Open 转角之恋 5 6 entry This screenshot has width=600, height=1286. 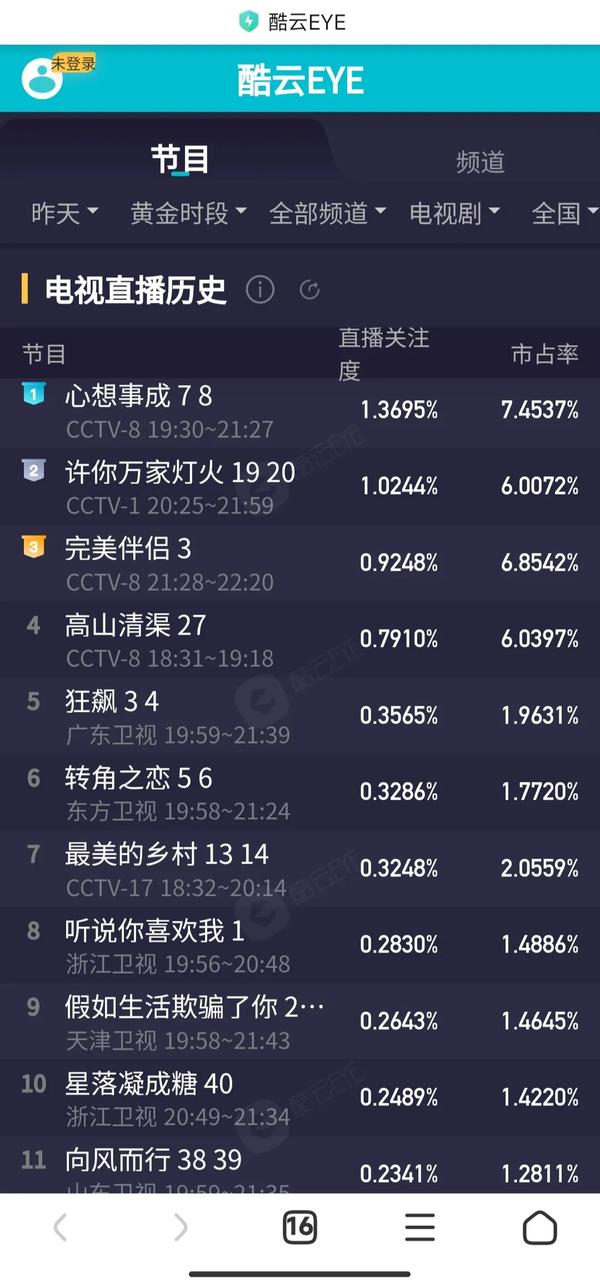(300, 791)
